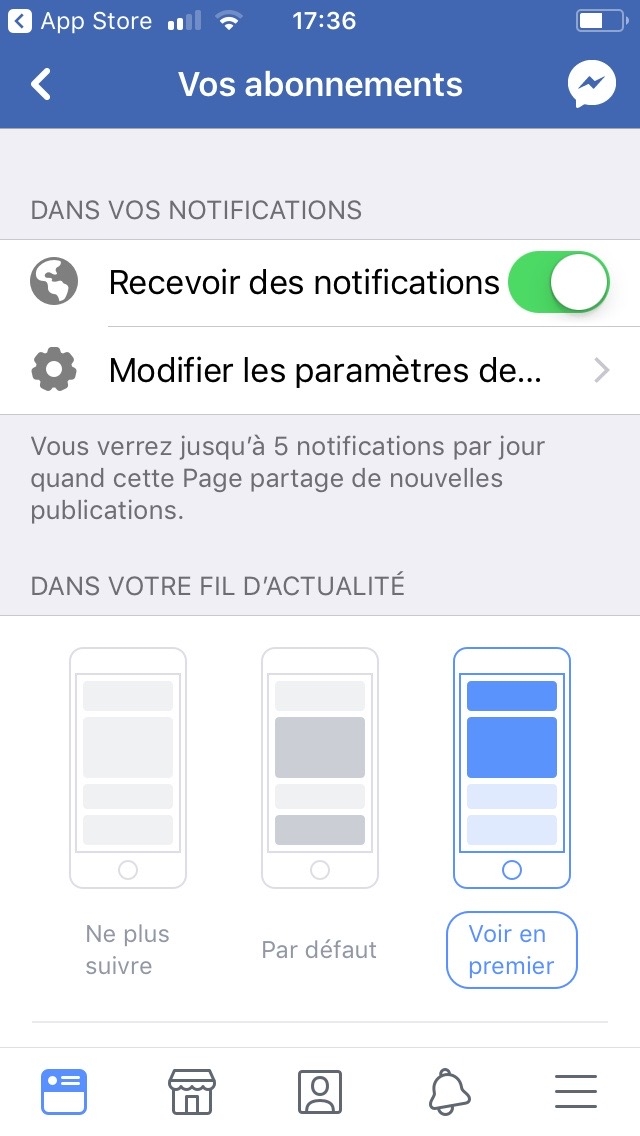
Task: Go back from Vos abonnements
Action: coord(41,84)
